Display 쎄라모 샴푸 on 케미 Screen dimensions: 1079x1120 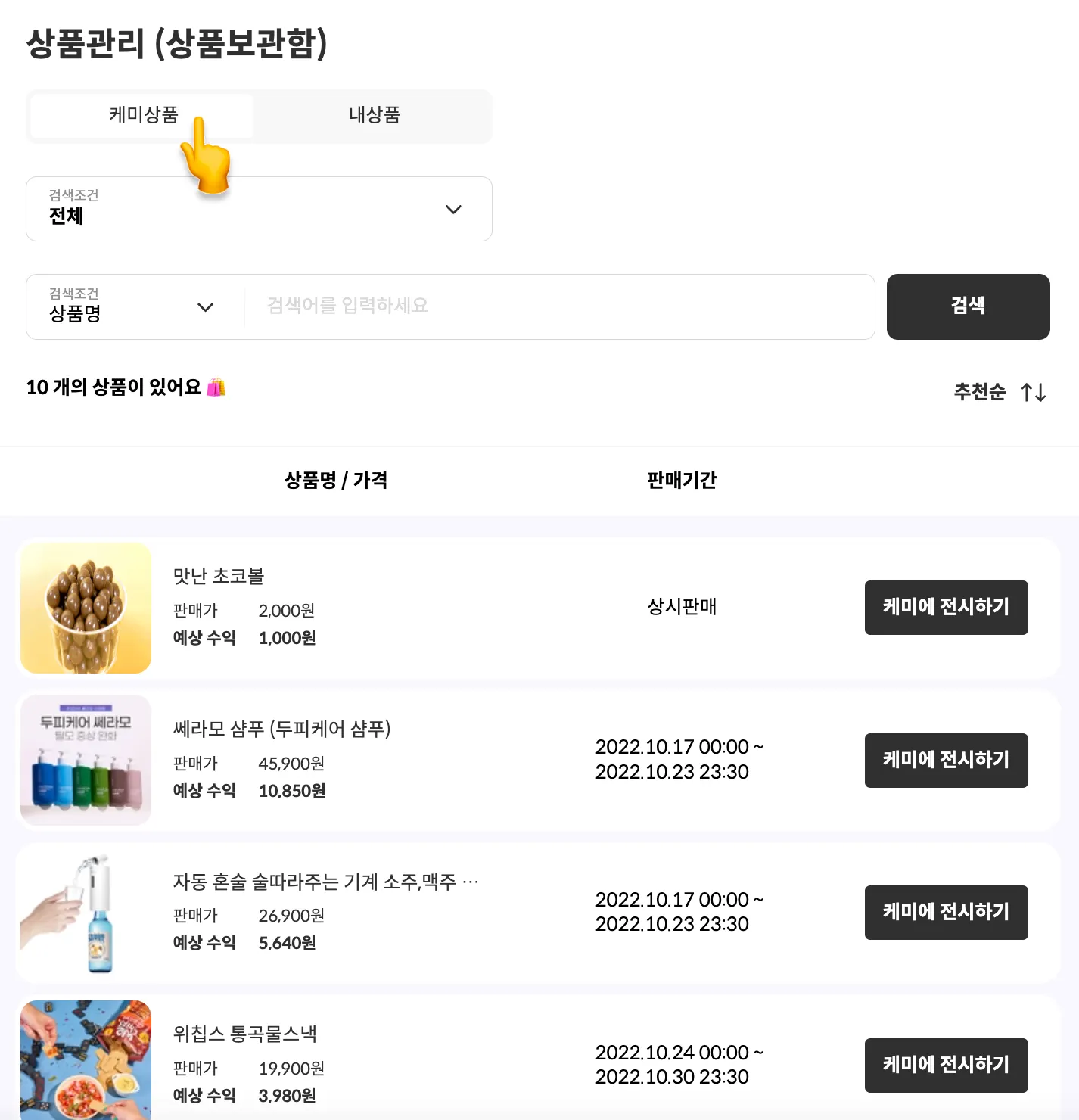coord(945,760)
